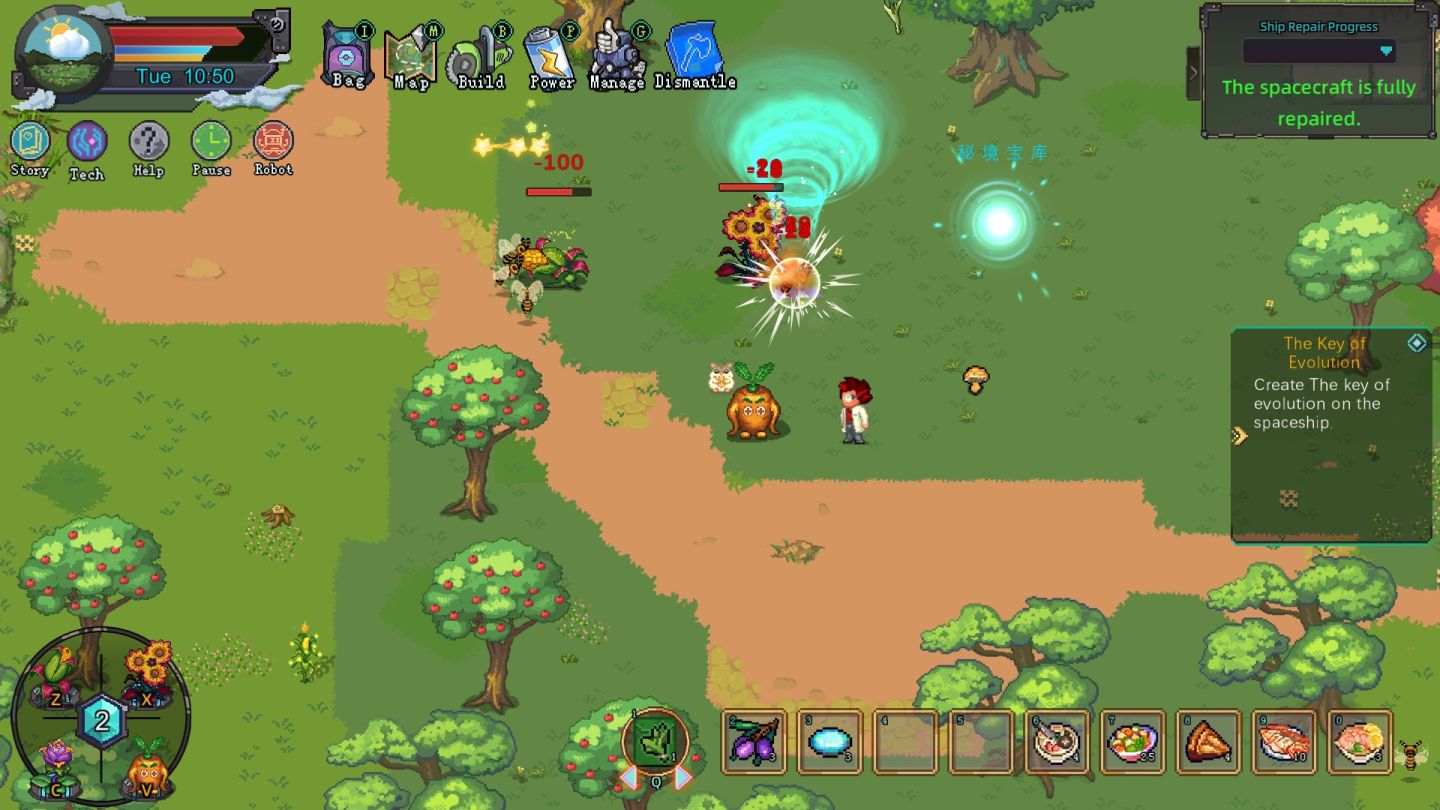Select the eggplant item in hotbar slot 2
The image size is (1440, 810).
coord(754,742)
